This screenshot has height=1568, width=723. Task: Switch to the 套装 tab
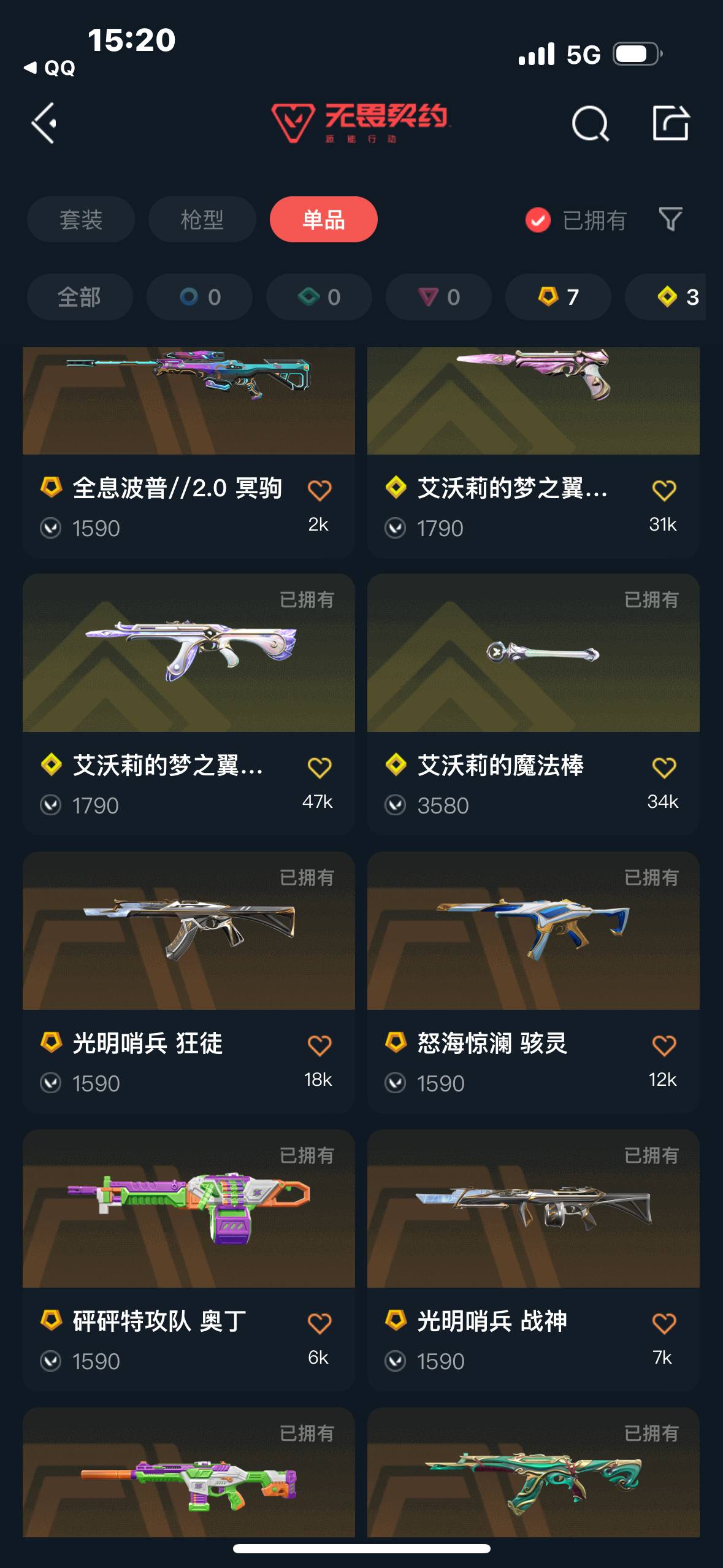coord(80,220)
